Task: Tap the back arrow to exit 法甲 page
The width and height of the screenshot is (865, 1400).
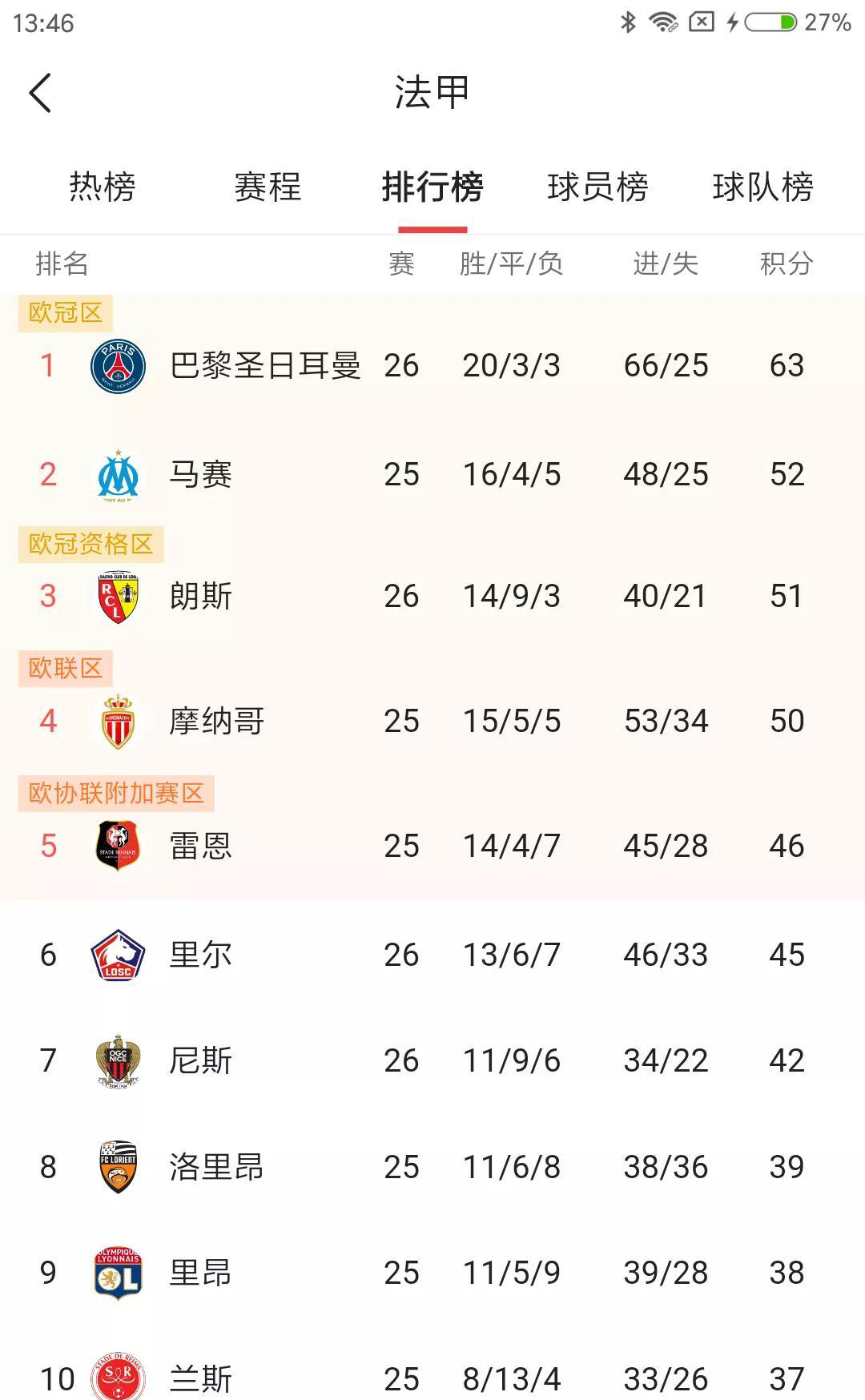Action: pos(38,93)
